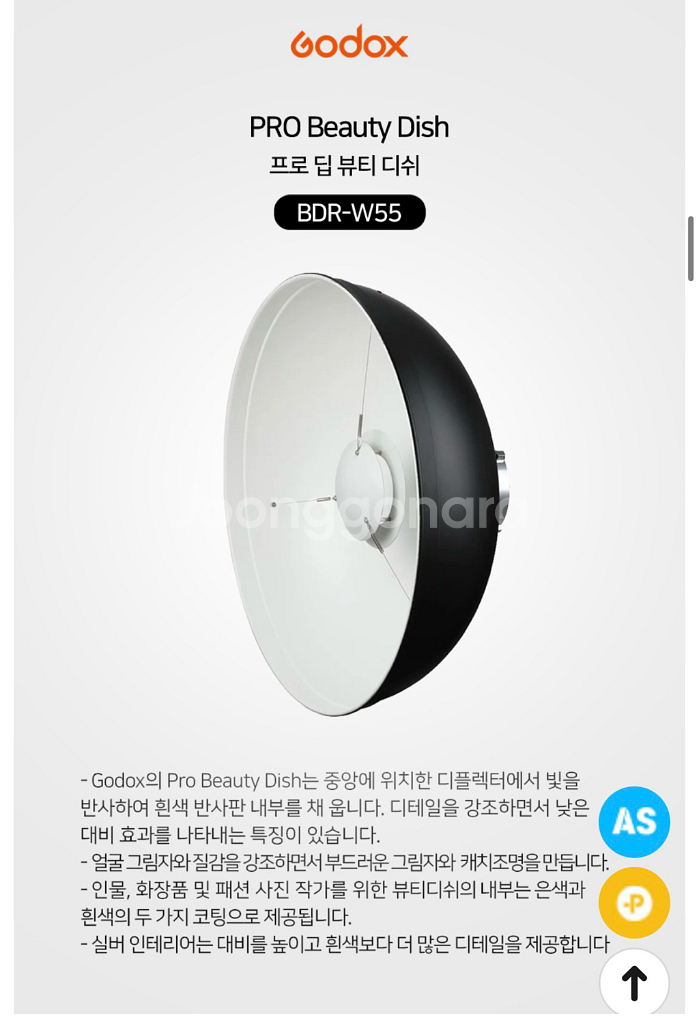Open the yellow P points button
Screen dimensions: 699x1024
click(x=634, y=903)
